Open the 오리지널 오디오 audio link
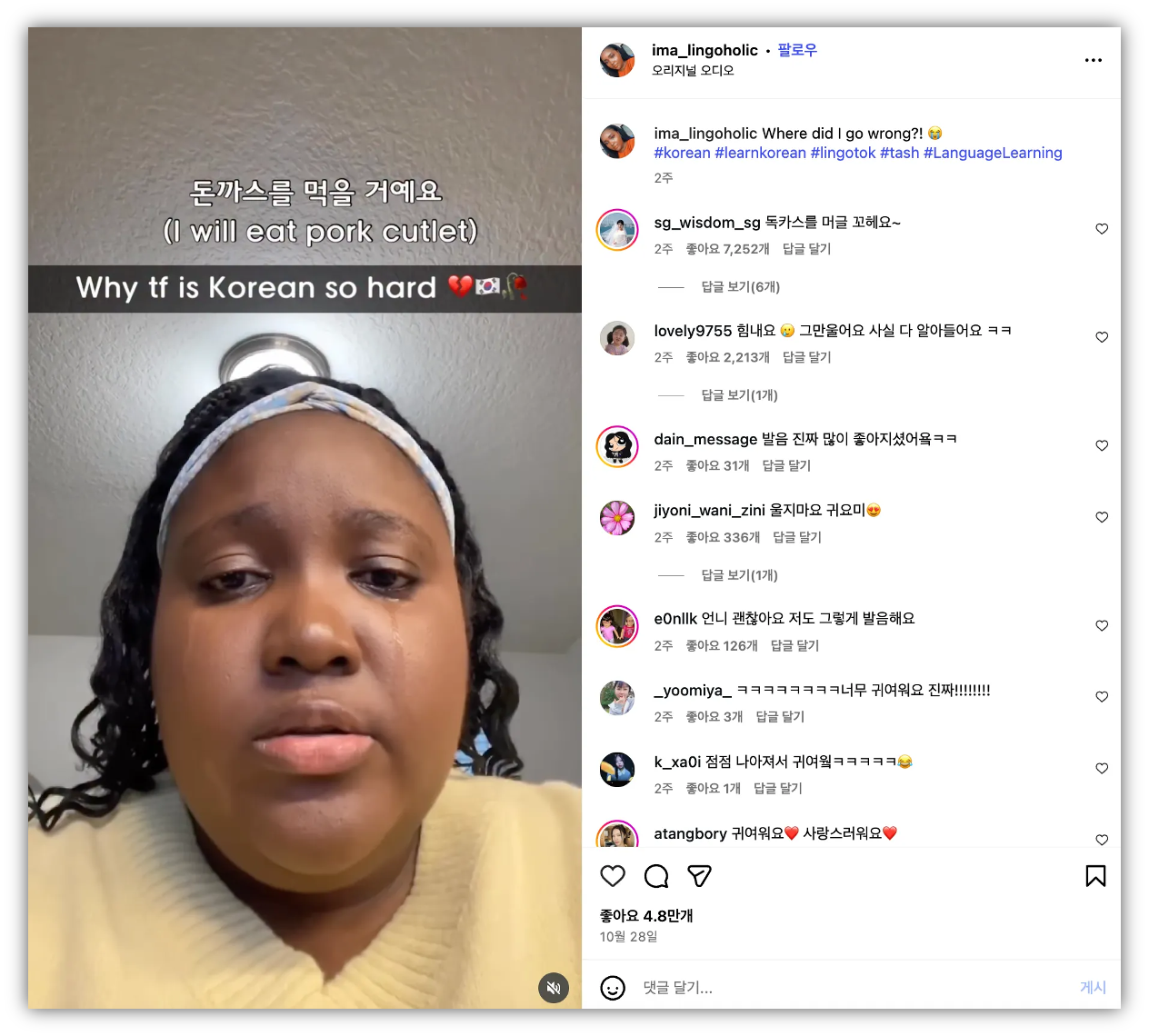This screenshot has height=1036, width=1149. click(693, 71)
